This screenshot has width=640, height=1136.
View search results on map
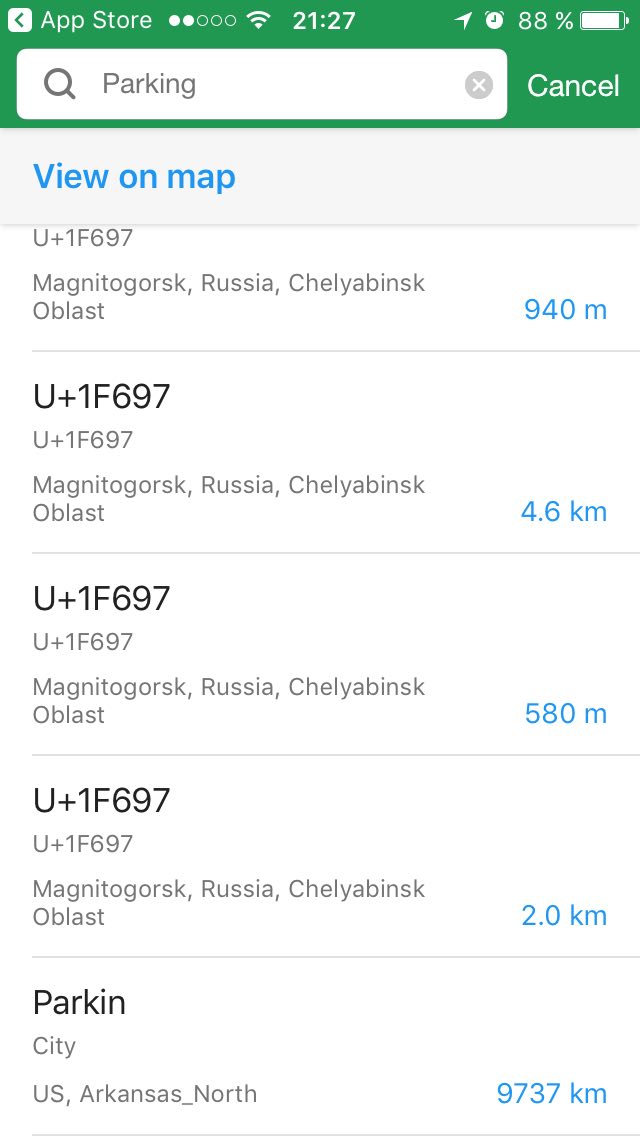point(134,176)
